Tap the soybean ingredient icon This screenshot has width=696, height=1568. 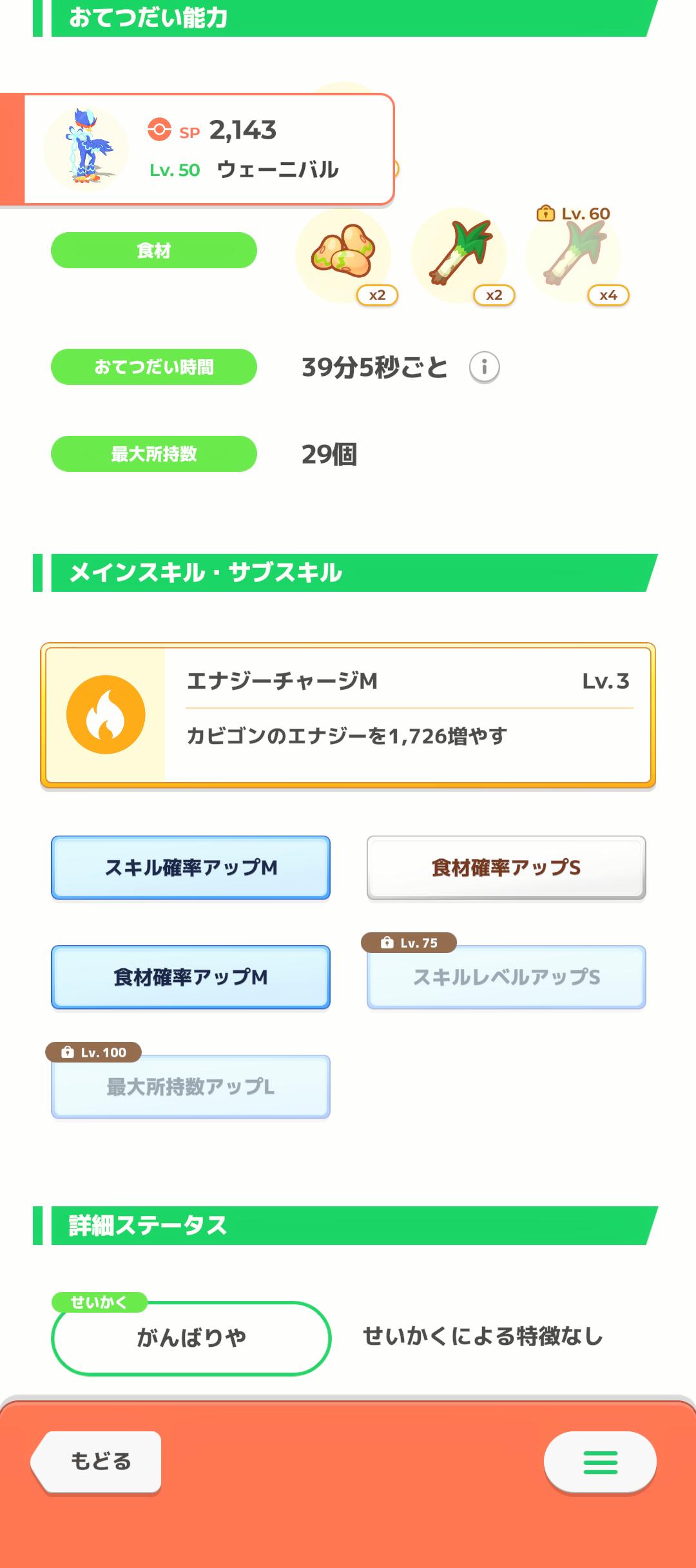pyautogui.click(x=343, y=255)
